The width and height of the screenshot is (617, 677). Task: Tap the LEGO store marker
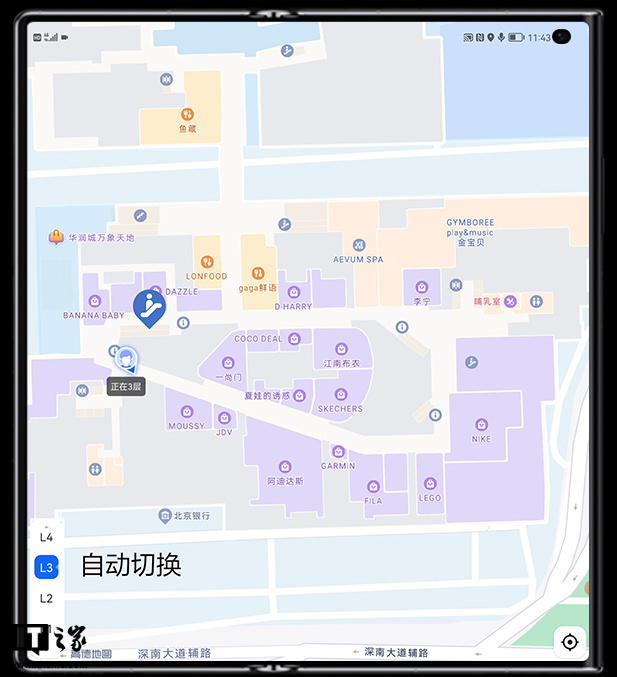(x=430, y=484)
